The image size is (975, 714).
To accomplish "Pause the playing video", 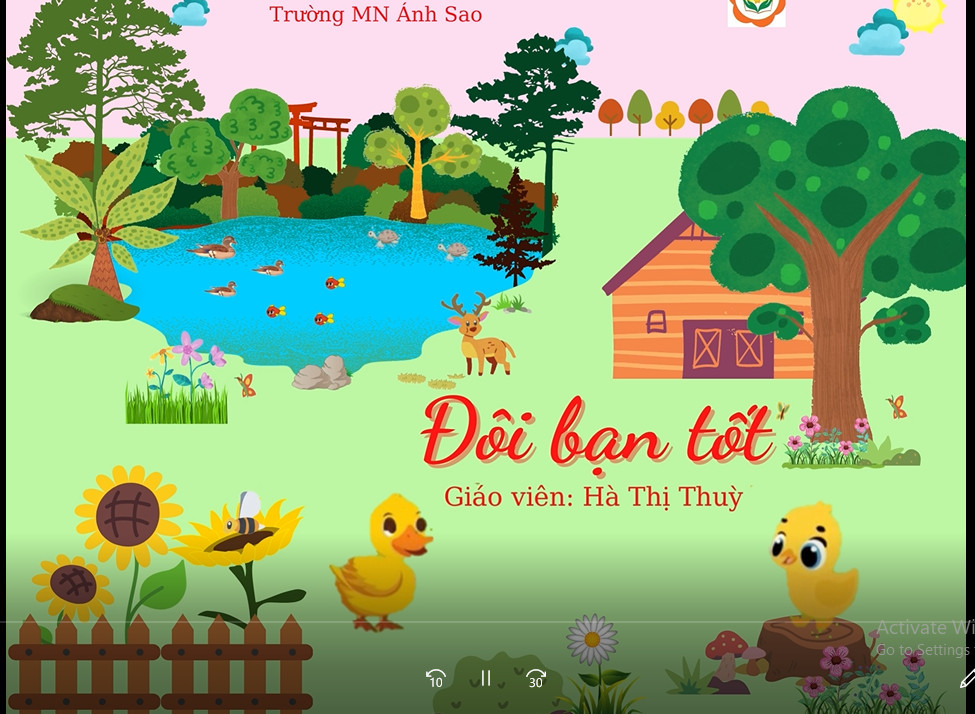I will tap(486, 679).
